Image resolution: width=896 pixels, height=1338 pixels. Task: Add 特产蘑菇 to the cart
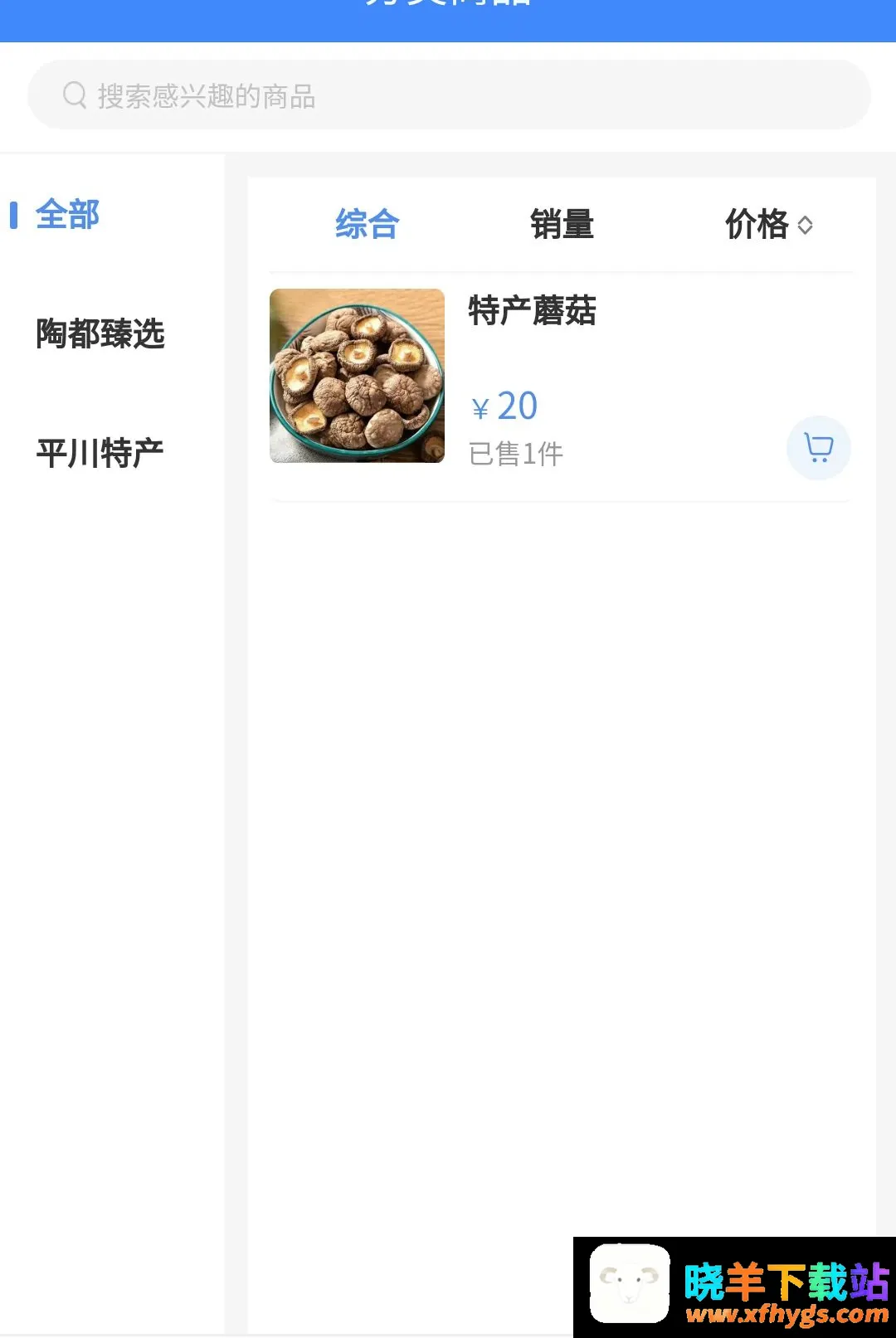819,448
